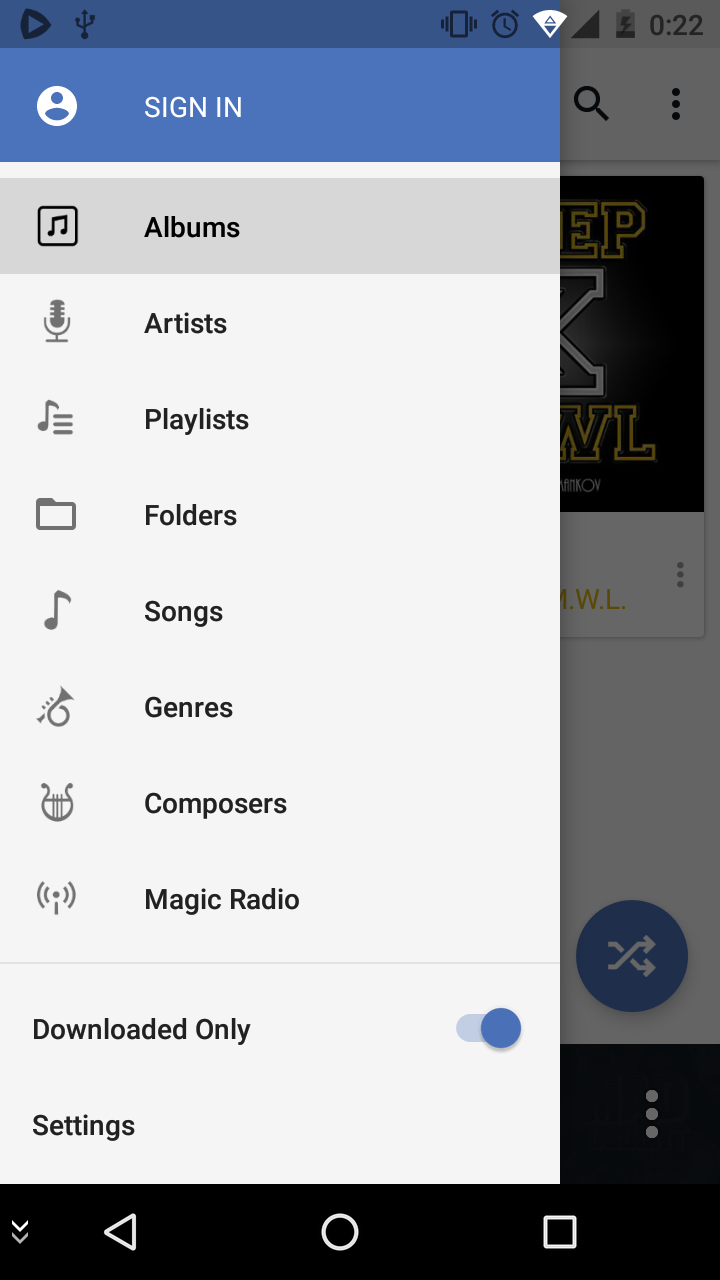Open the album card's three-dot menu
Screen dimensions: 720x1280
tap(680, 574)
